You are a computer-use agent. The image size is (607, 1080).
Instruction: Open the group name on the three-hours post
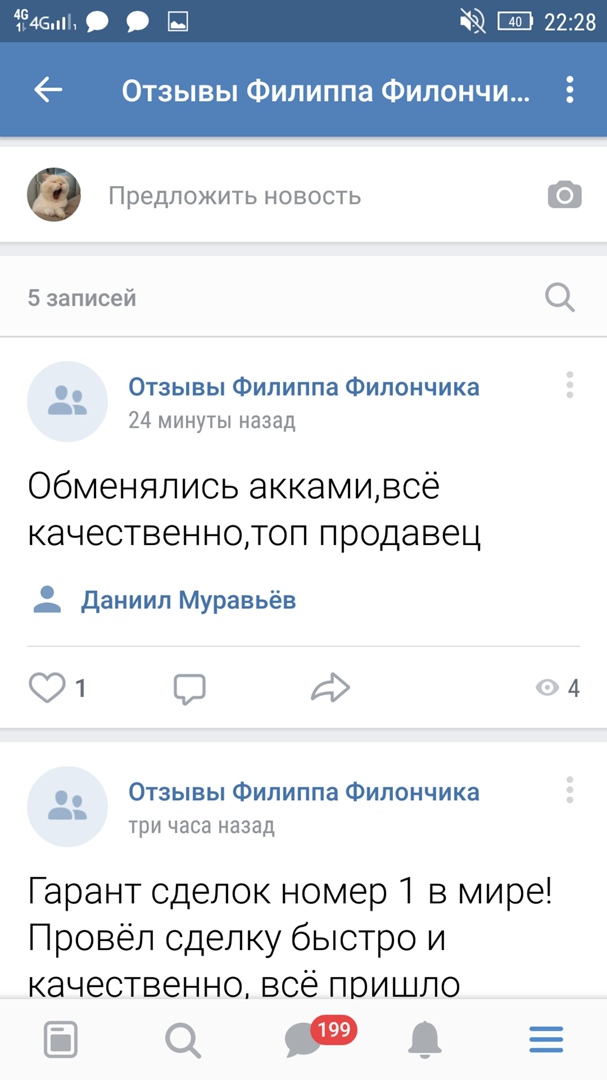coord(303,792)
